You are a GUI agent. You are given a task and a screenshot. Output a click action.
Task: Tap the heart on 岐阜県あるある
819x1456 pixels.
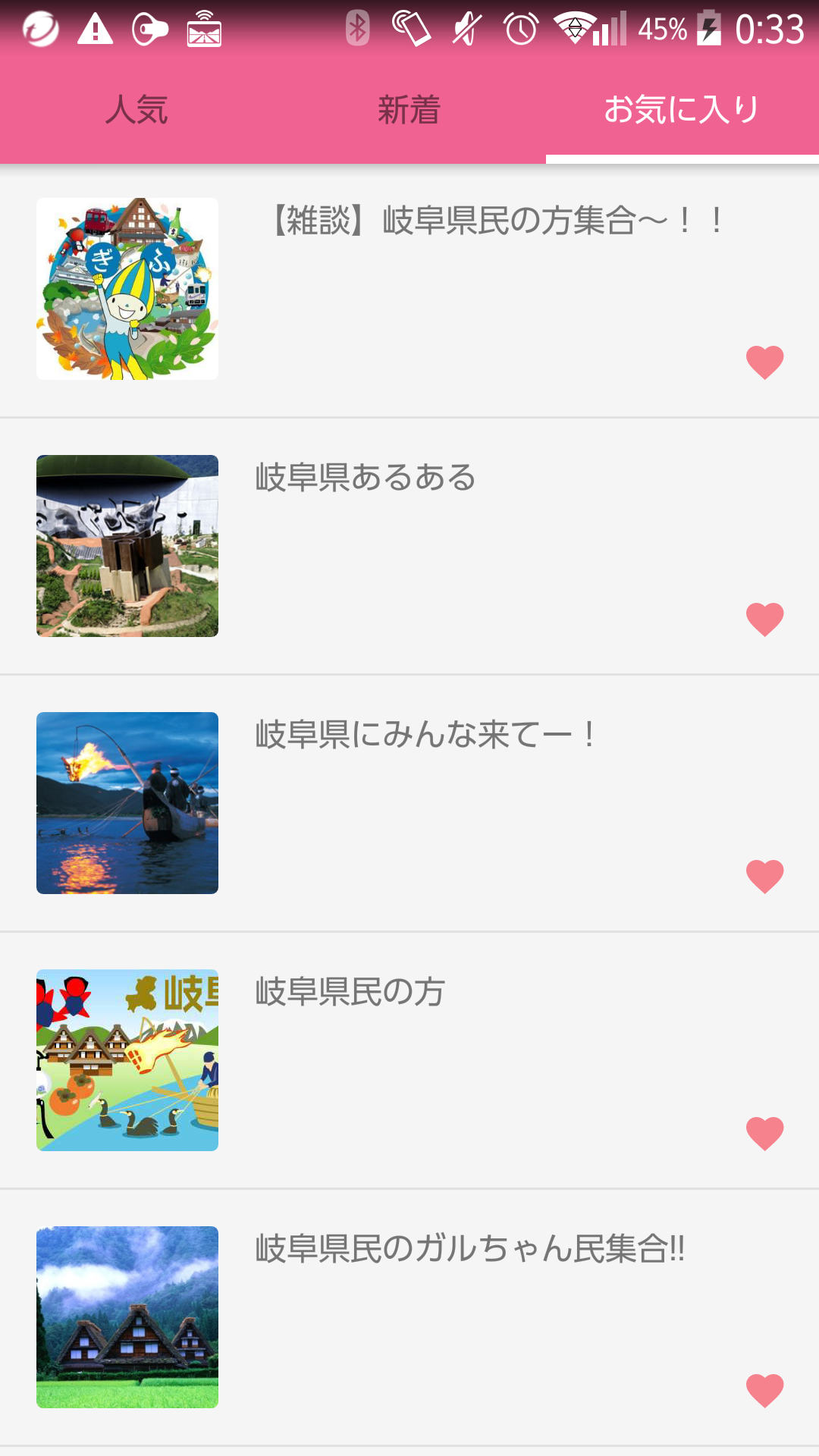[x=764, y=620]
